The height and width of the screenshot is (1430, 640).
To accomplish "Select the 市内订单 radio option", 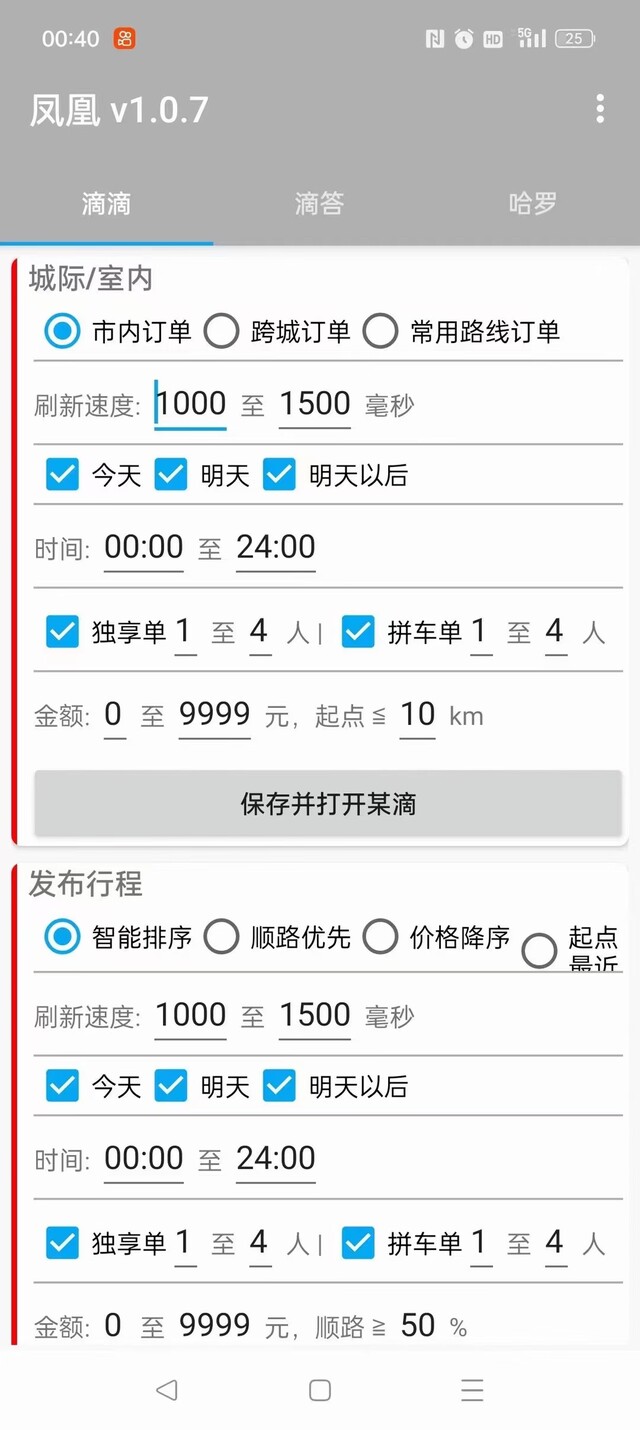I will [118, 332].
